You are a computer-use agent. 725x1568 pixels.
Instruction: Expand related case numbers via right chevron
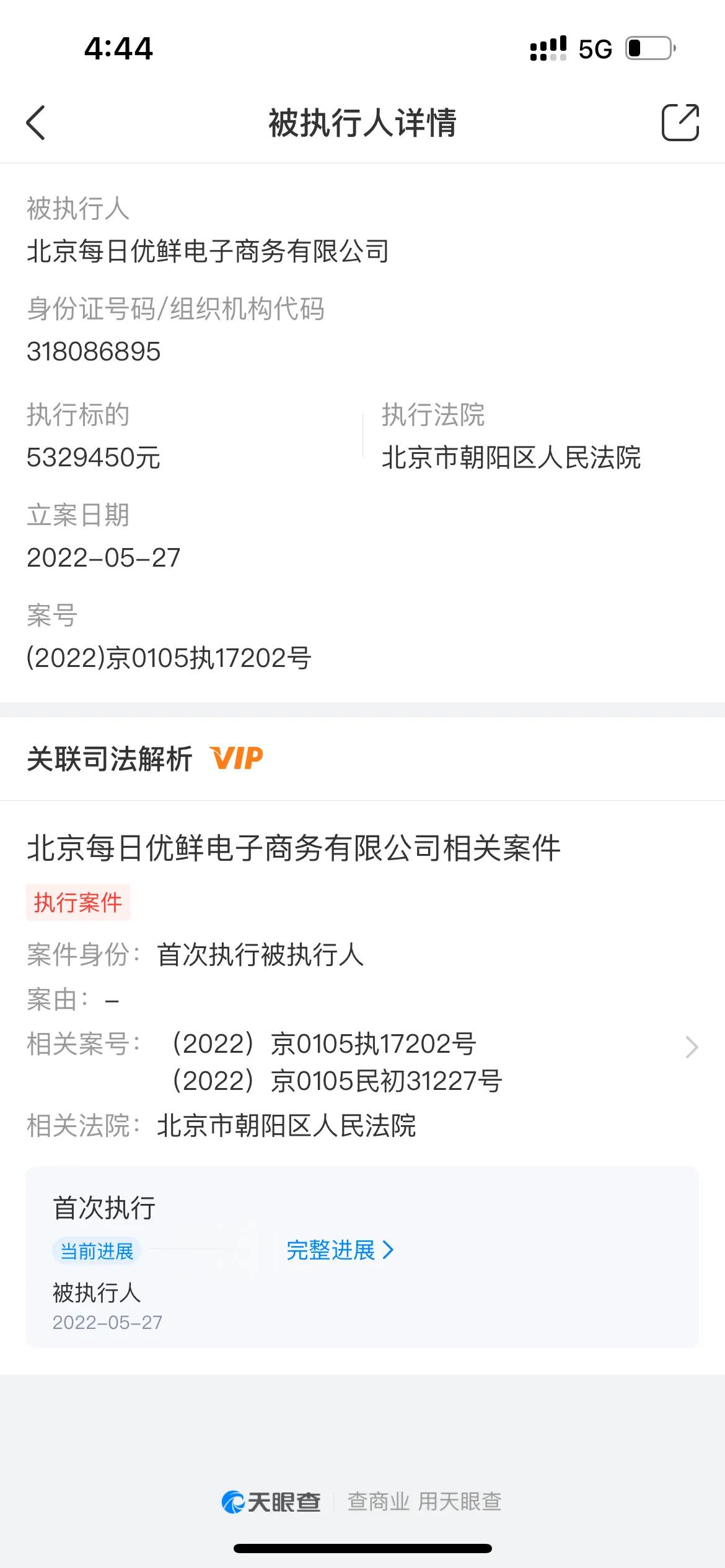pos(692,1045)
